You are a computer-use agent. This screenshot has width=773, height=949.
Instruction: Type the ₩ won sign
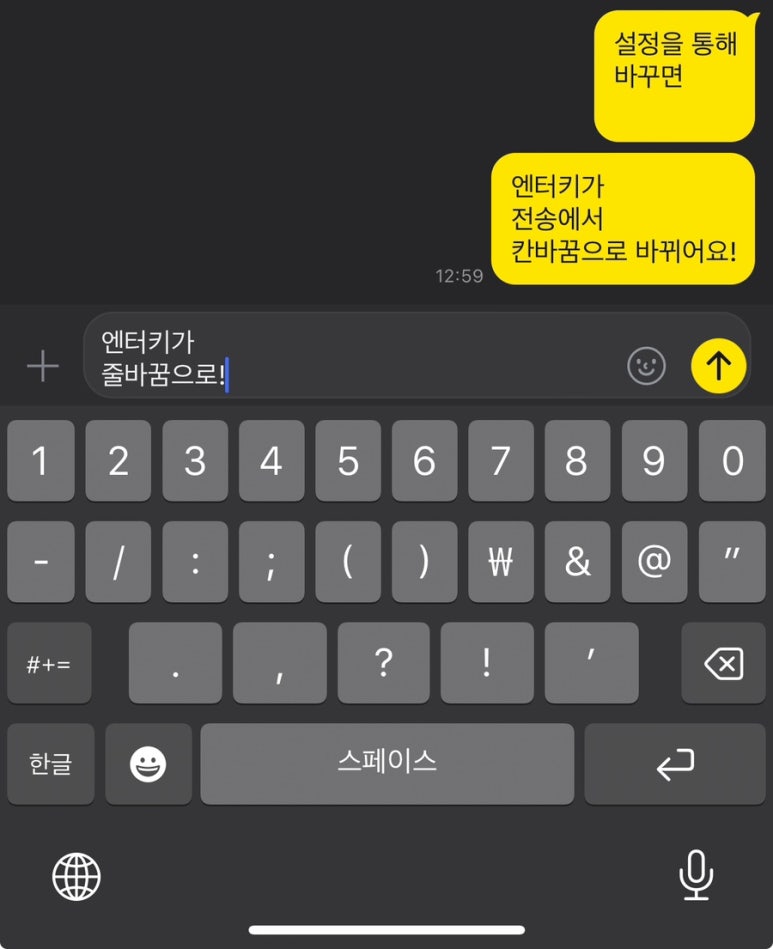(x=500, y=562)
